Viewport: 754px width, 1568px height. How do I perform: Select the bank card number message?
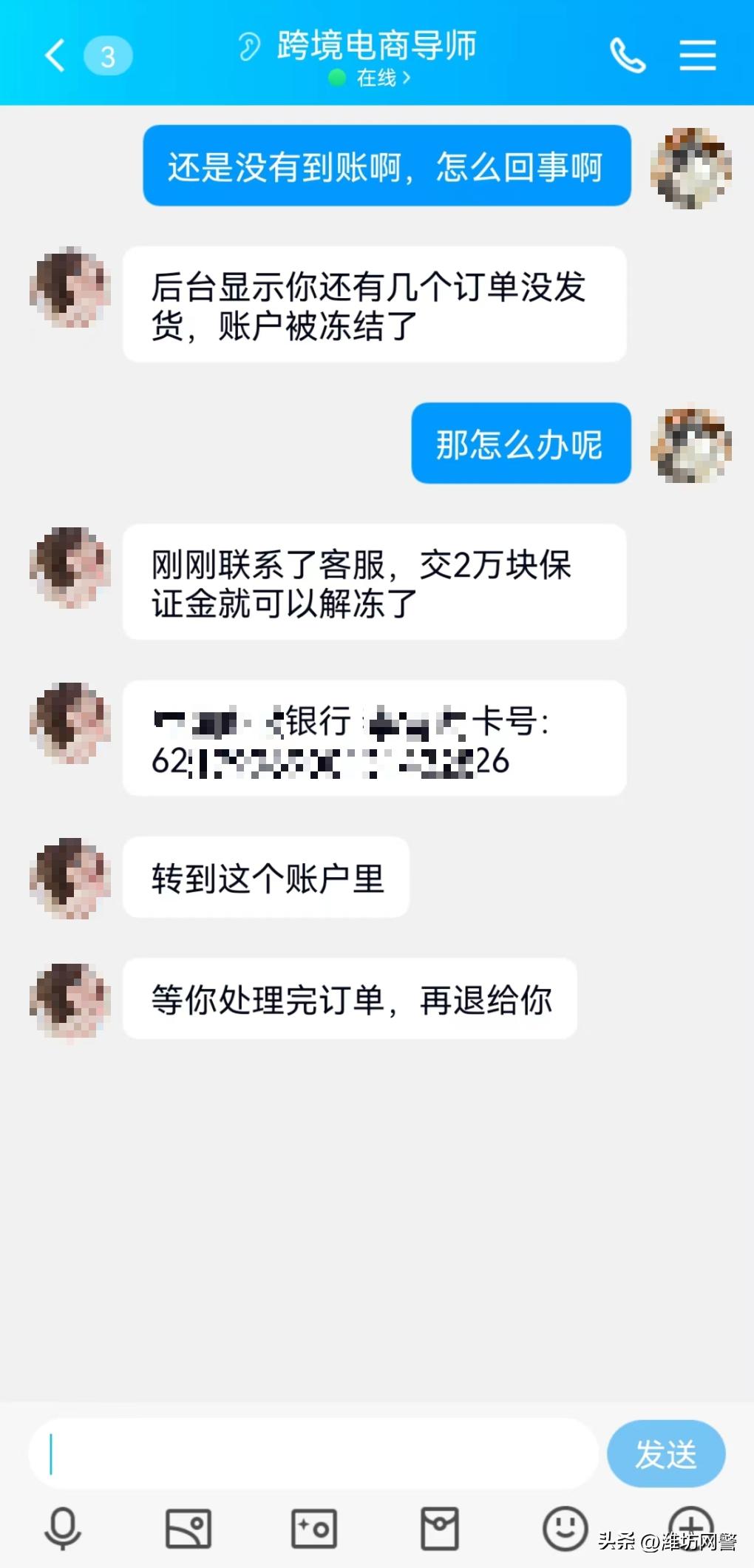[375, 738]
